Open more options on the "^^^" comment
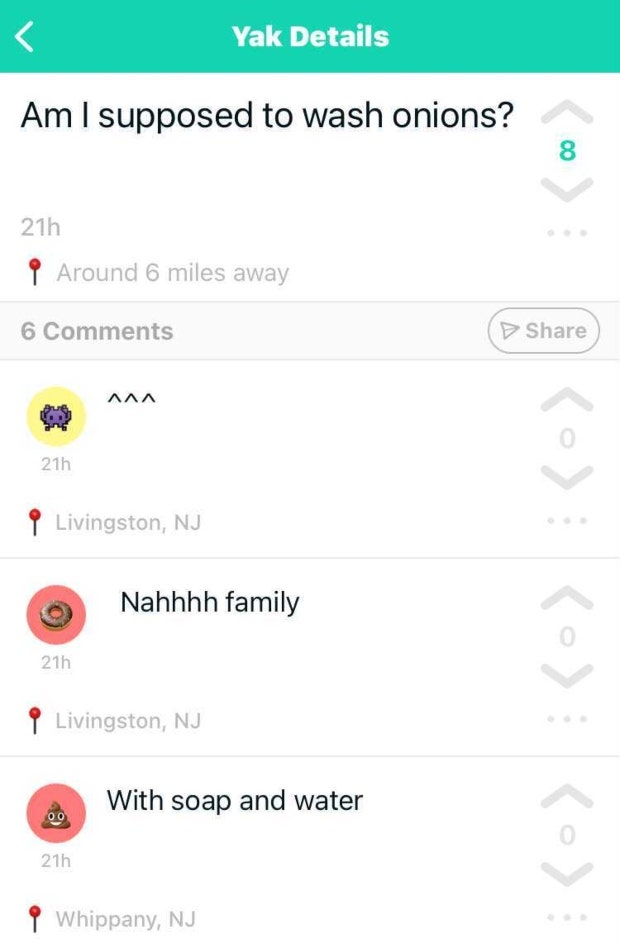 [x=567, y=520]
